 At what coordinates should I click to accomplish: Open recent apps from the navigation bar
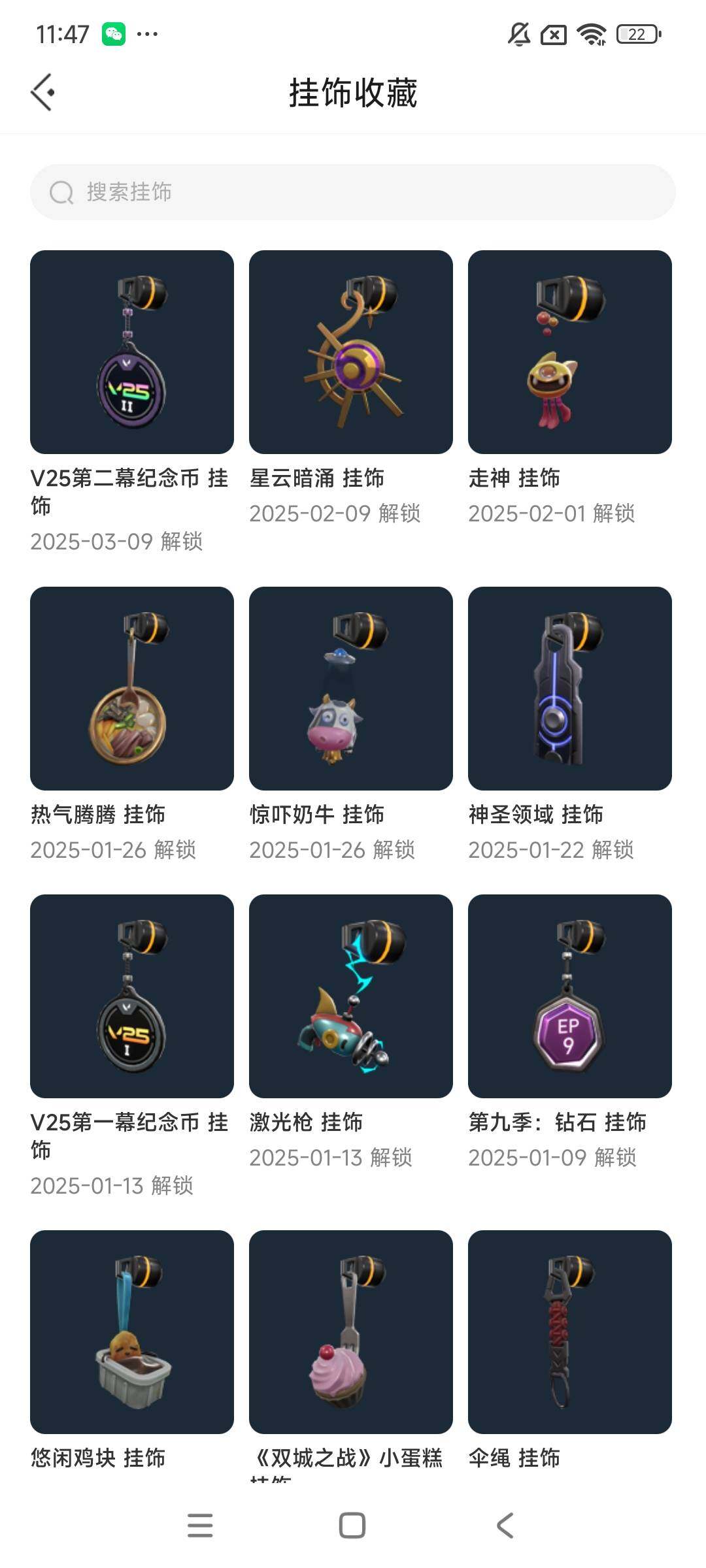pyautogui.click(x=200, y=1526)
